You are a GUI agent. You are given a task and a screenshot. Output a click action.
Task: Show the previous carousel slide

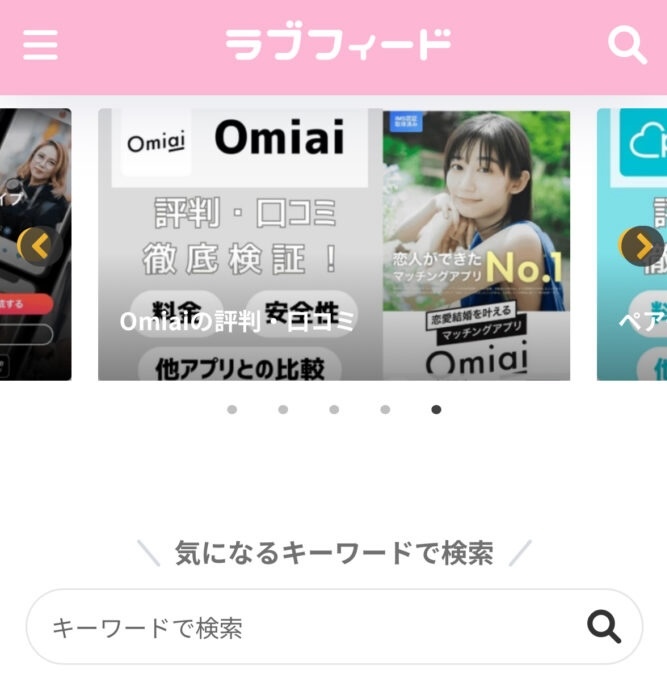[37, 245]
